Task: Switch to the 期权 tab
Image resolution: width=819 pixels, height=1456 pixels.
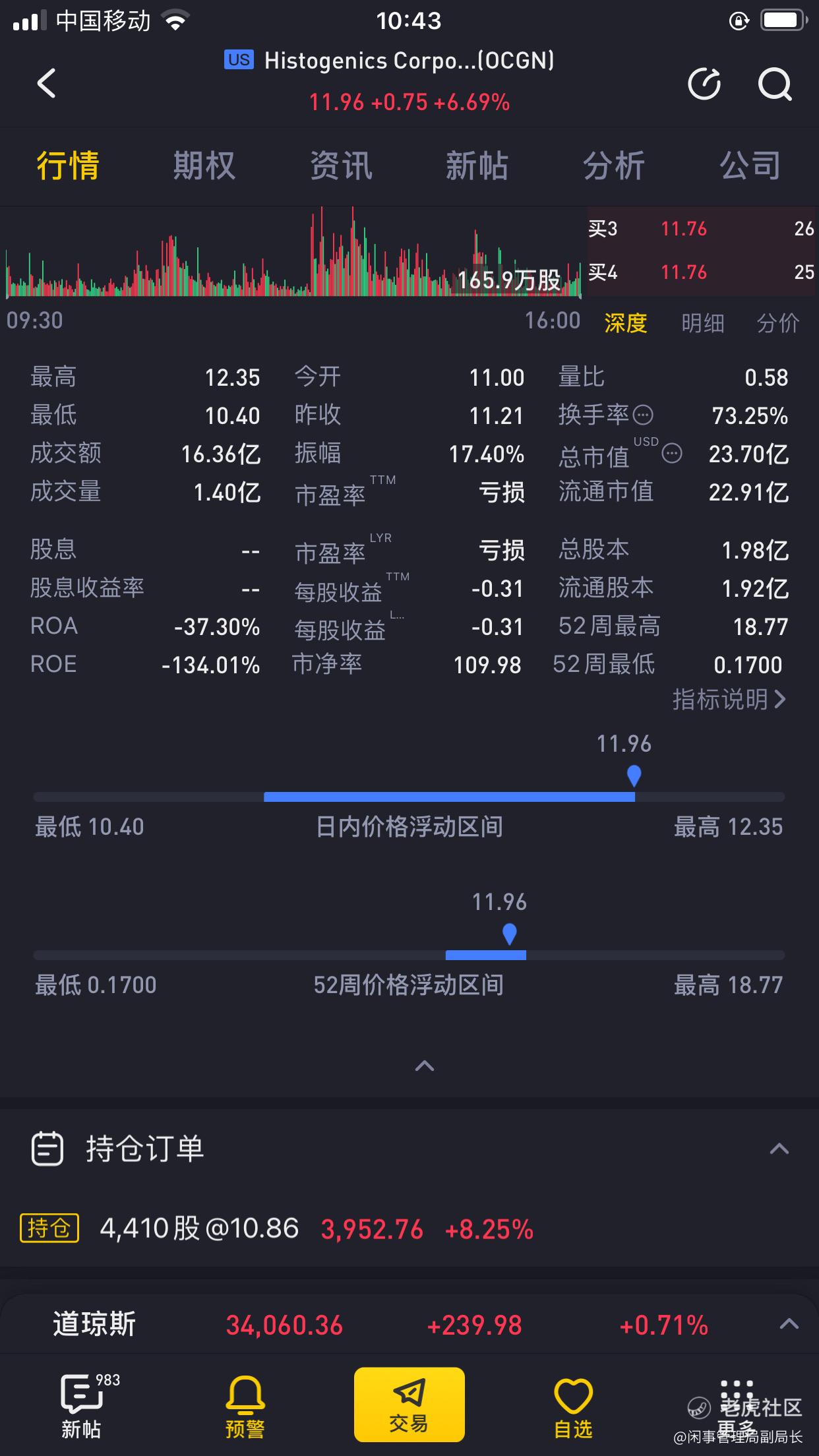Action: pos(204,166)
